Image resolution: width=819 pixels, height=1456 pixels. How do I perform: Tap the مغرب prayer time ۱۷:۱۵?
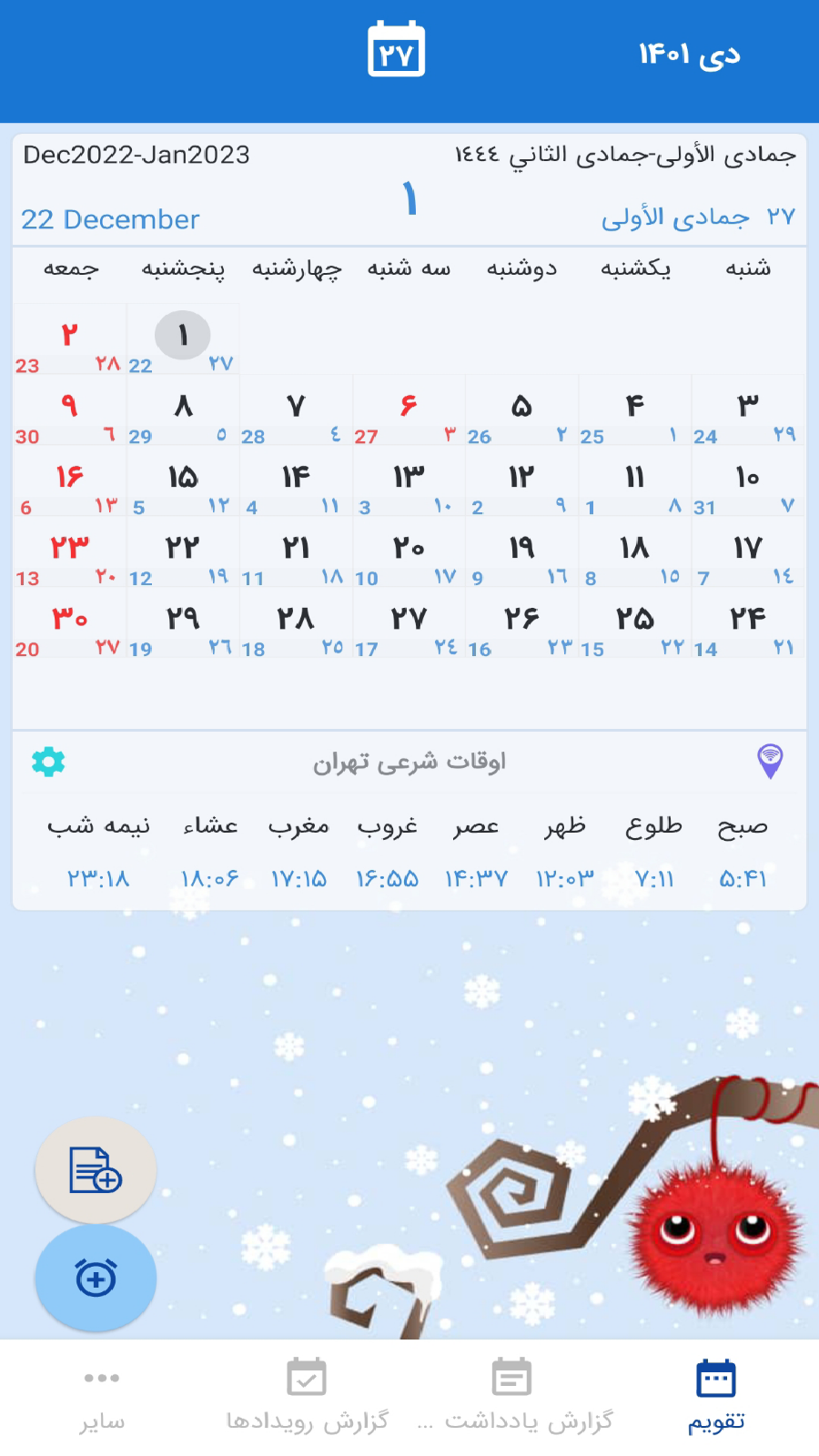coord(298,878)
